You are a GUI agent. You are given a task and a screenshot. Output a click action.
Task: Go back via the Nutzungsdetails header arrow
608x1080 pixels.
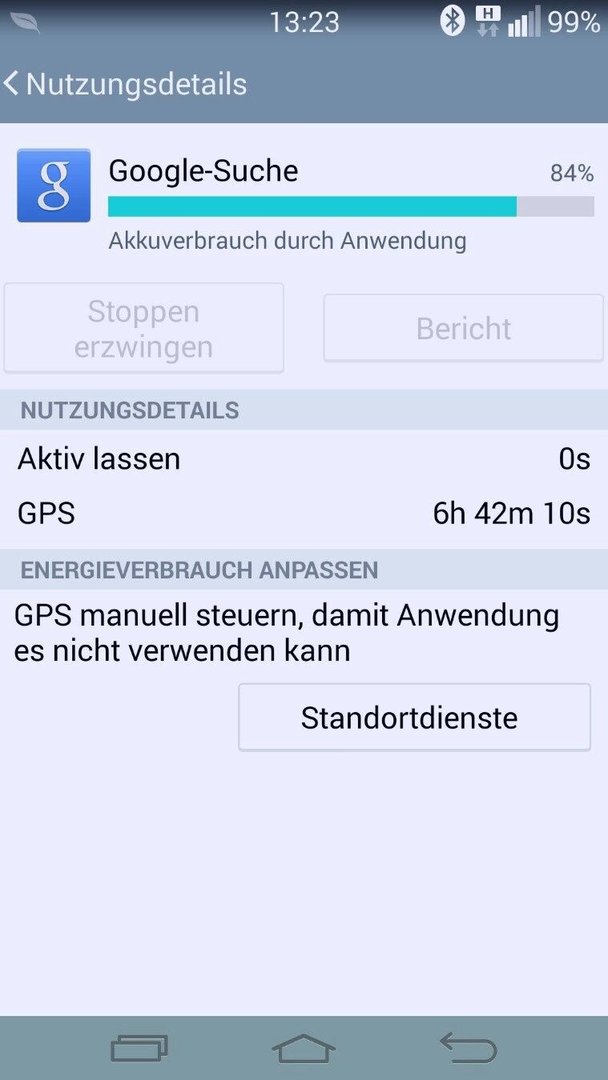tap(11, 84)
